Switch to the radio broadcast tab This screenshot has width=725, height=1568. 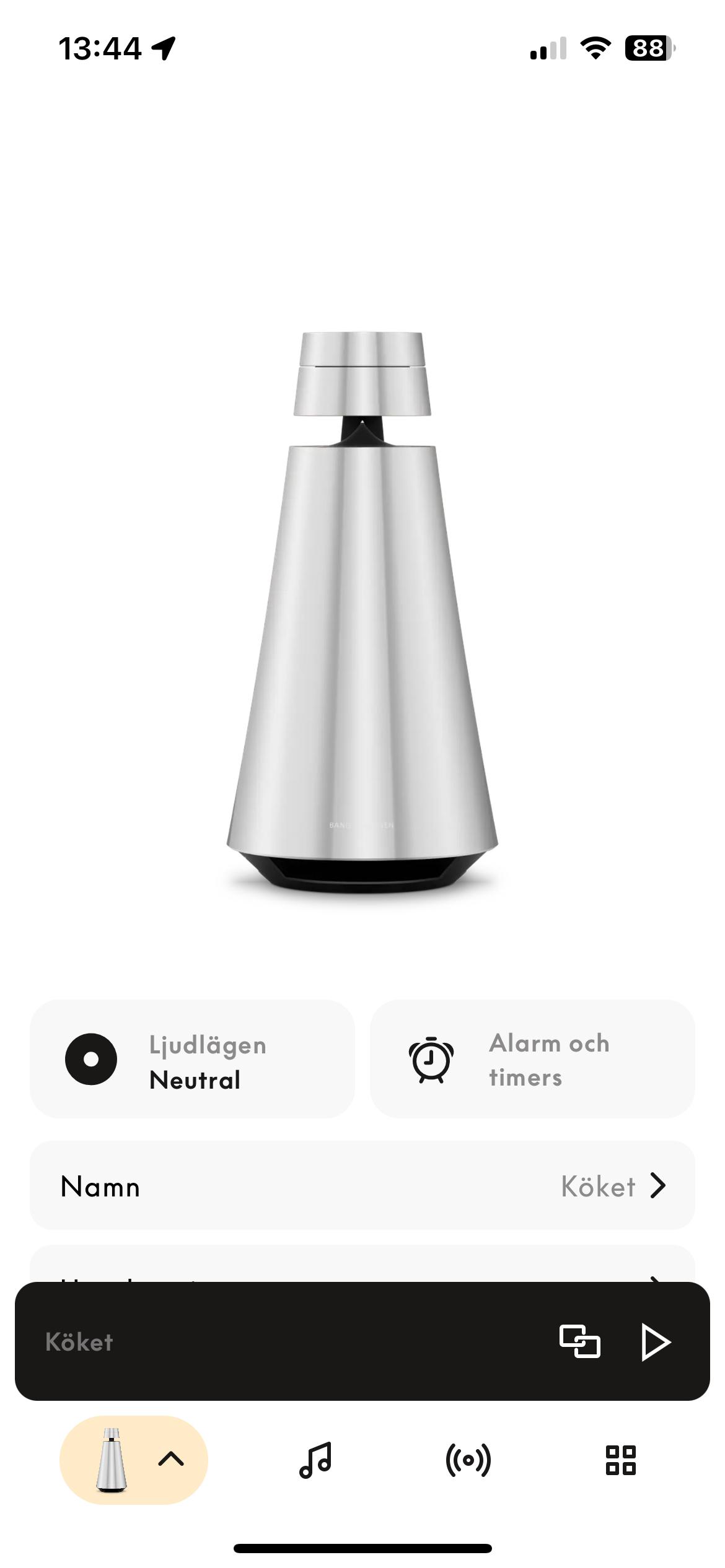pyautogui.click(x=468, y=1460)
